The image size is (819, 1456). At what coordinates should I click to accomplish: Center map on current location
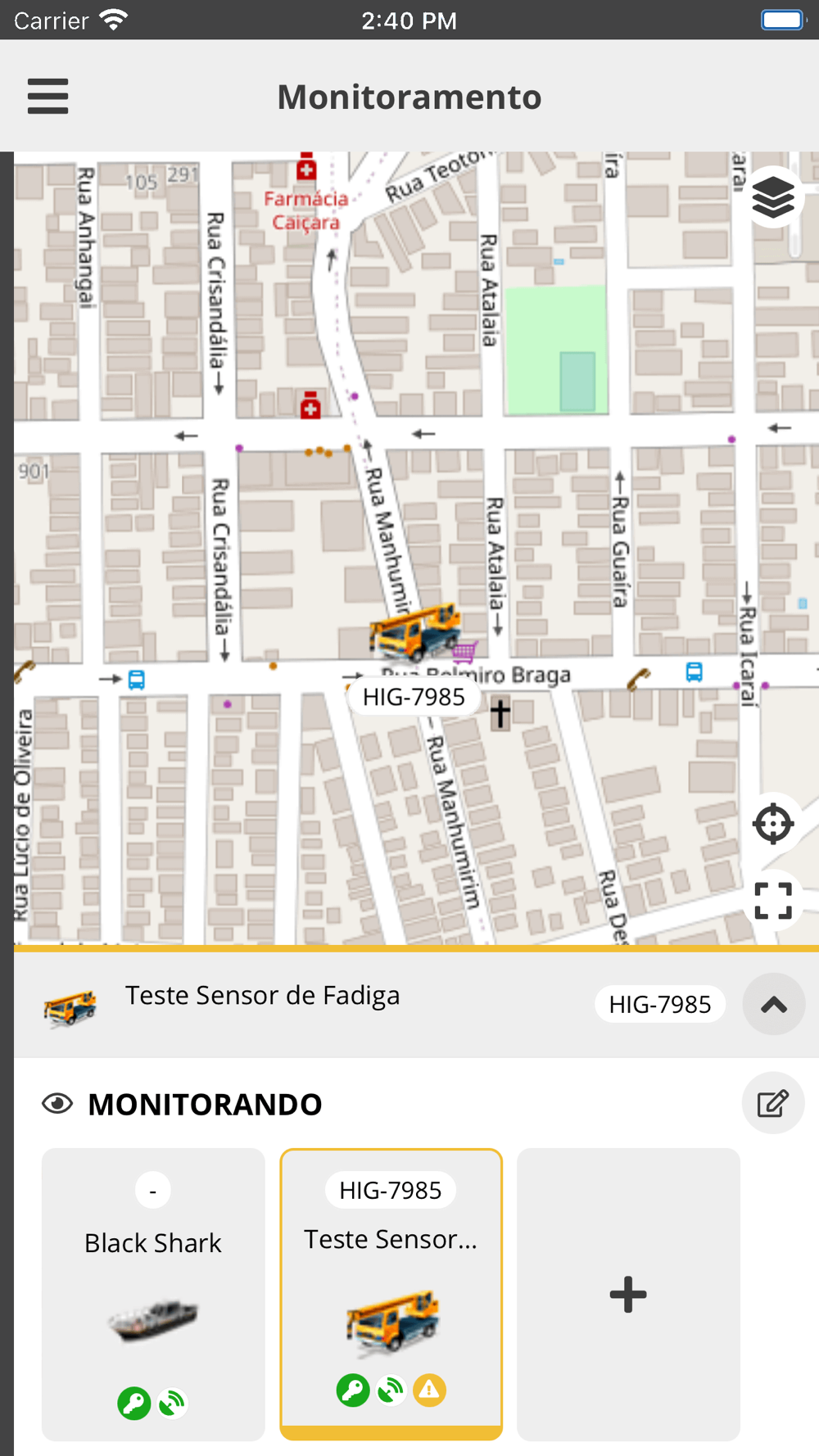(x=773, y=824)
